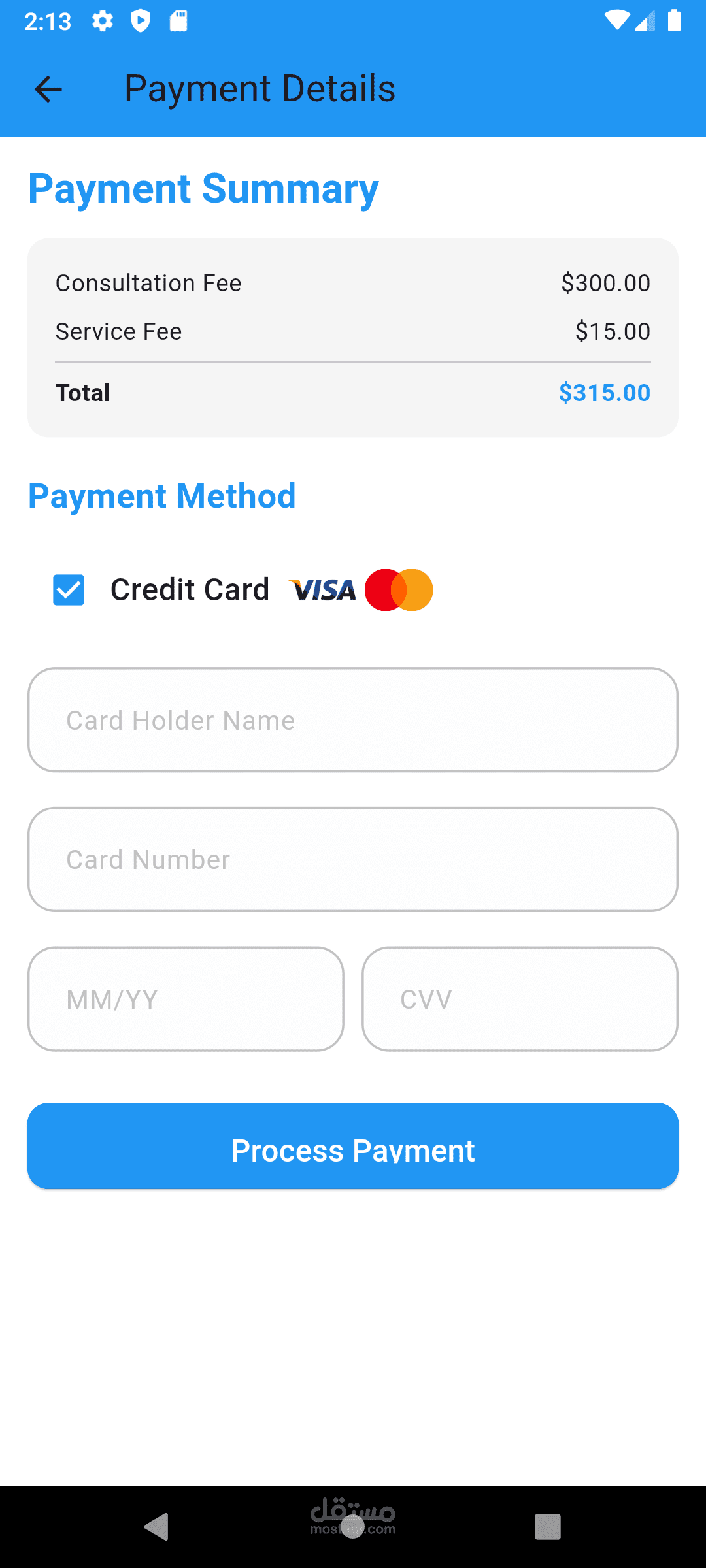The height and width of the screenshot is (1568, 706).
Task: Select the Card Number field
Action: (x=353, y=859)
